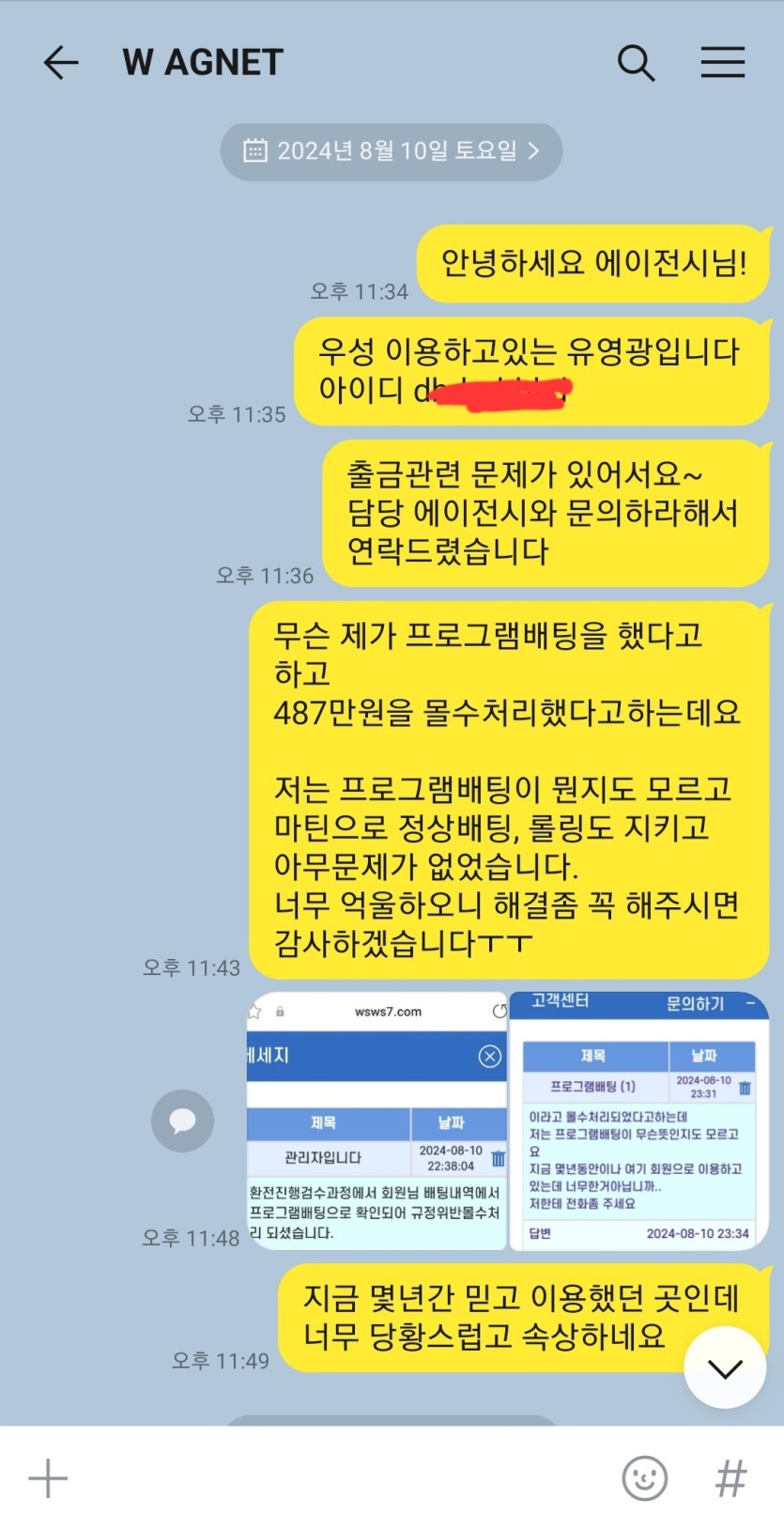Open the chat room hamburger menu
Screen dimensions: 784x1530
[722, 63]
